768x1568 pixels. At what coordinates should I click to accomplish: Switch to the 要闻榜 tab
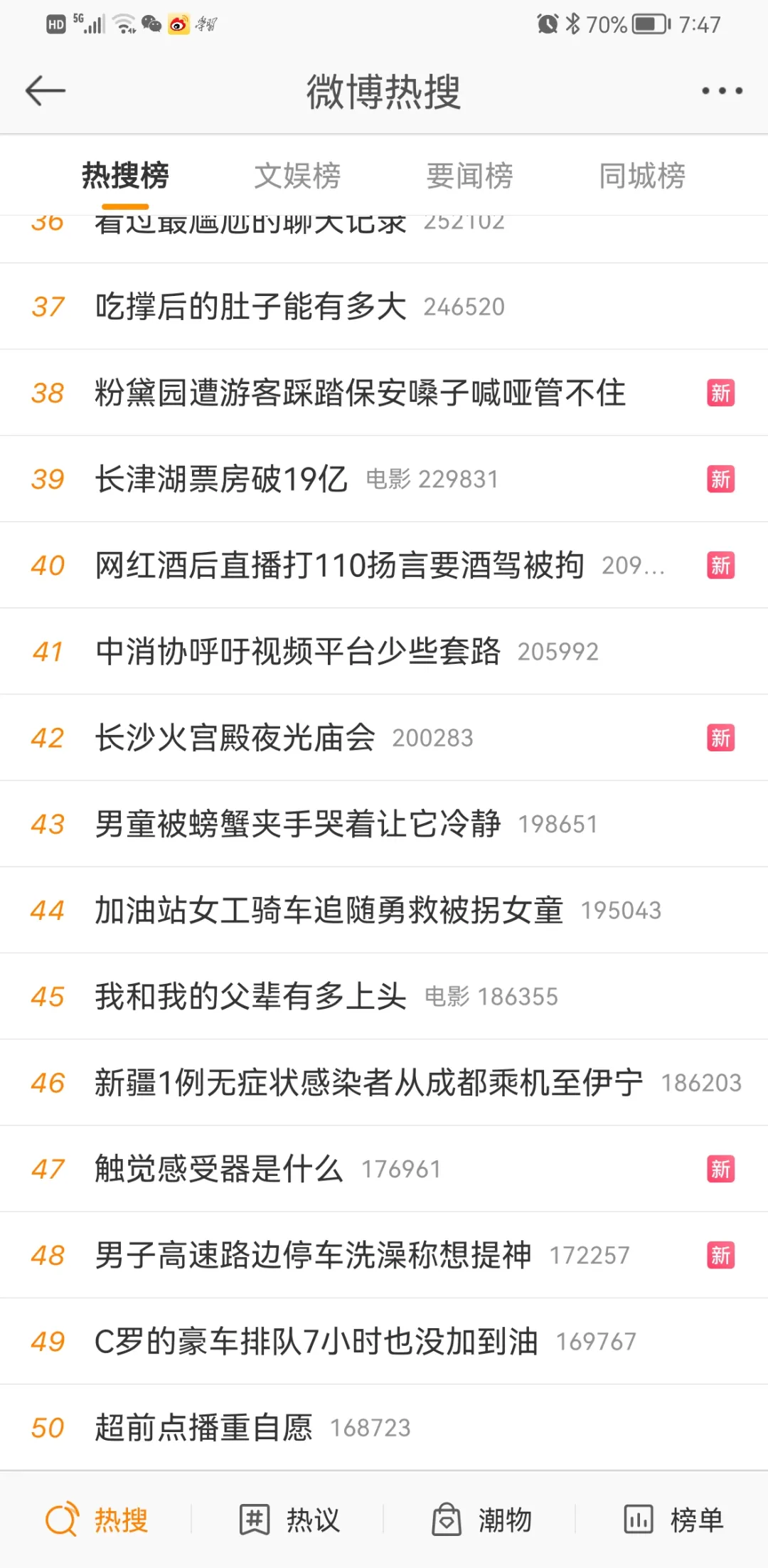(469, 176)
